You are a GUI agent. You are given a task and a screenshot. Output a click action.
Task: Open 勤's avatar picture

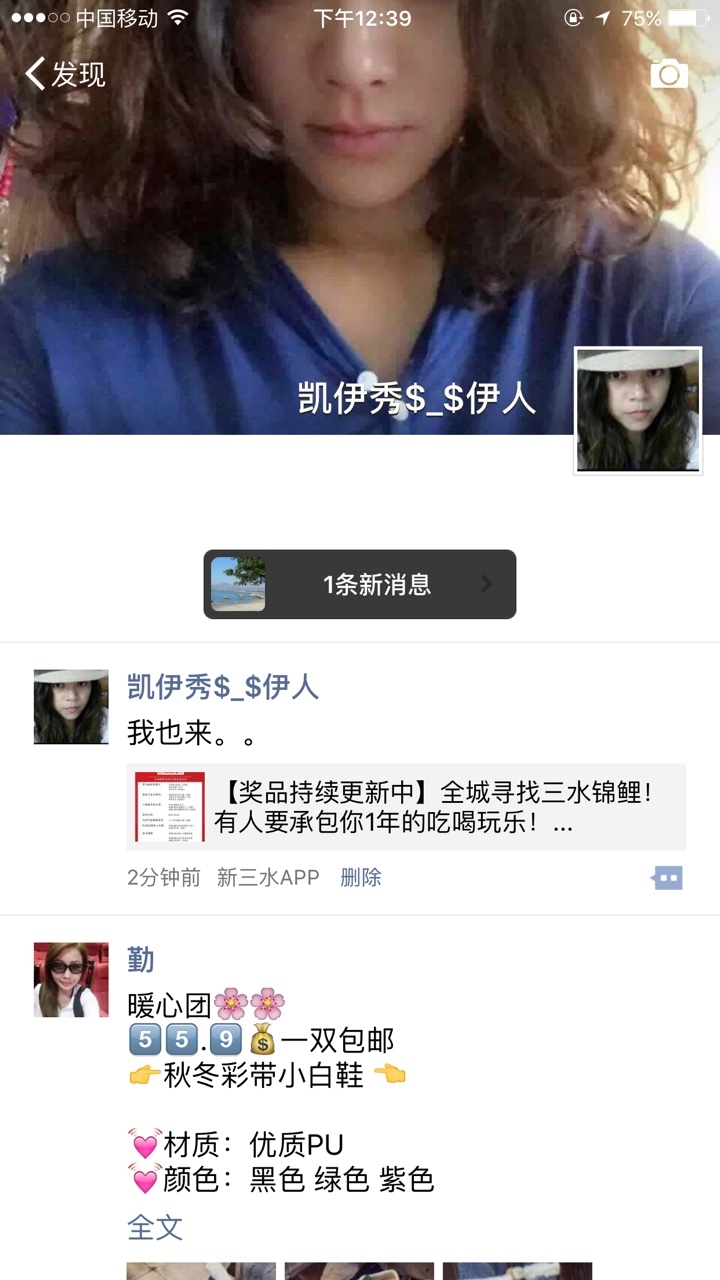[71, 979]
